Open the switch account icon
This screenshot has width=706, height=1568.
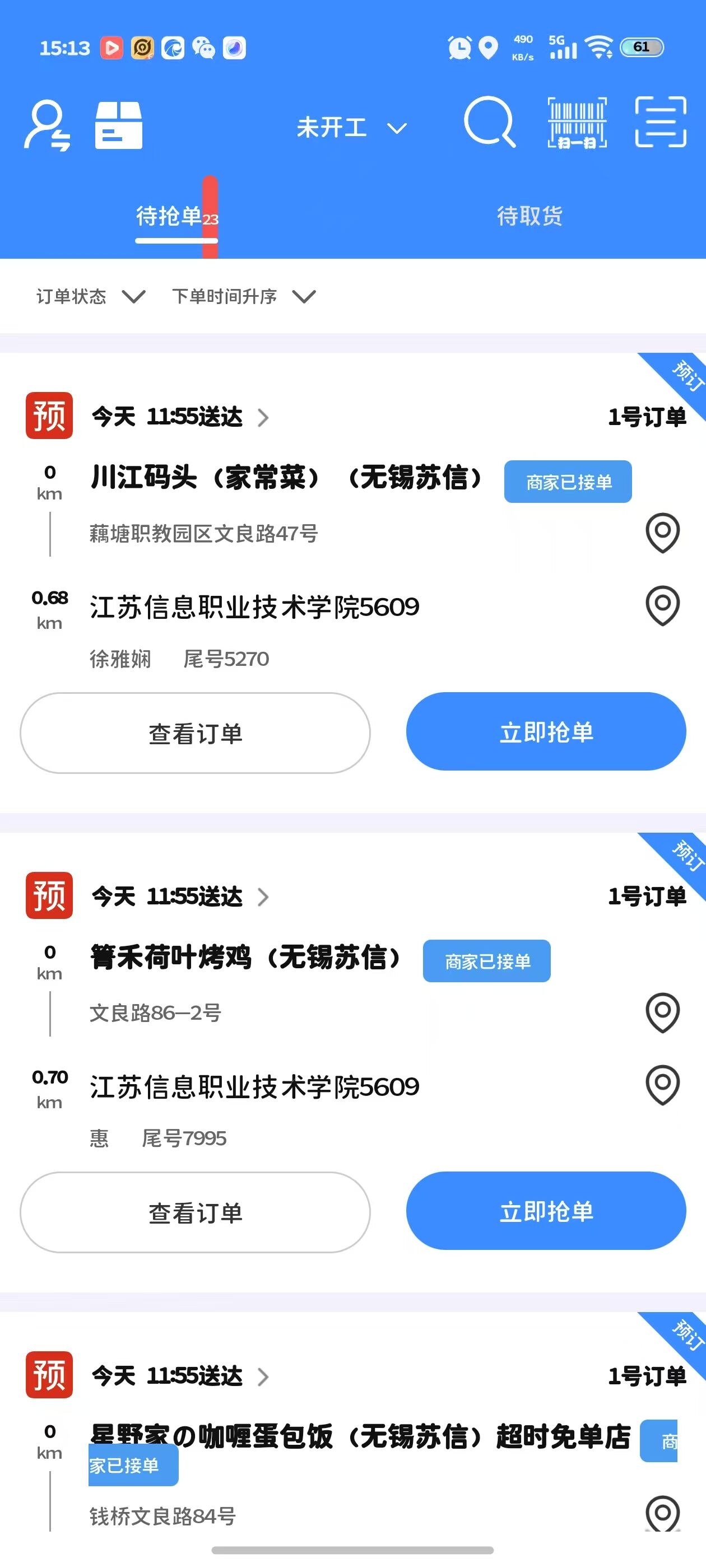[48, 125]
